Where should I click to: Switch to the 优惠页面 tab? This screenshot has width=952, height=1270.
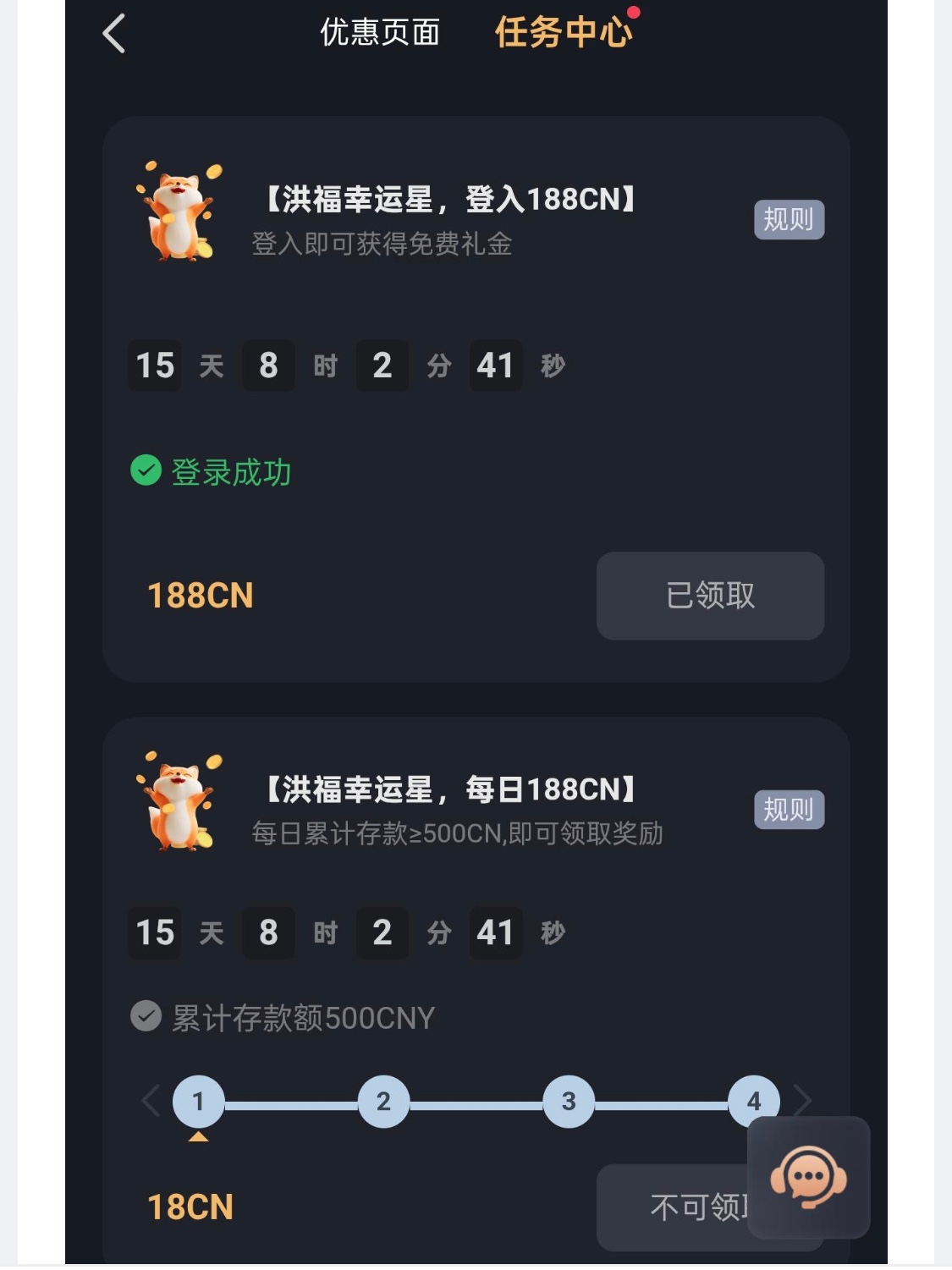click(380, 33)
